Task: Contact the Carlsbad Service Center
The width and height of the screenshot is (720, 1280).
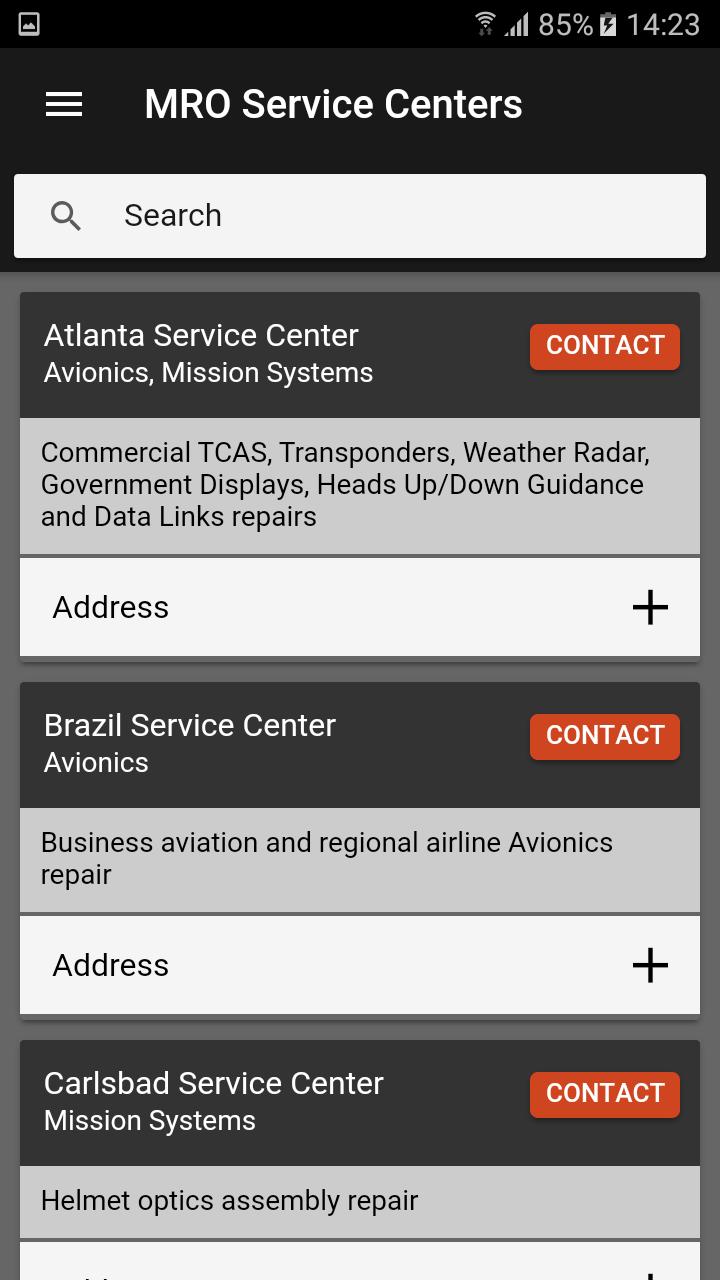Action: 605,1094
